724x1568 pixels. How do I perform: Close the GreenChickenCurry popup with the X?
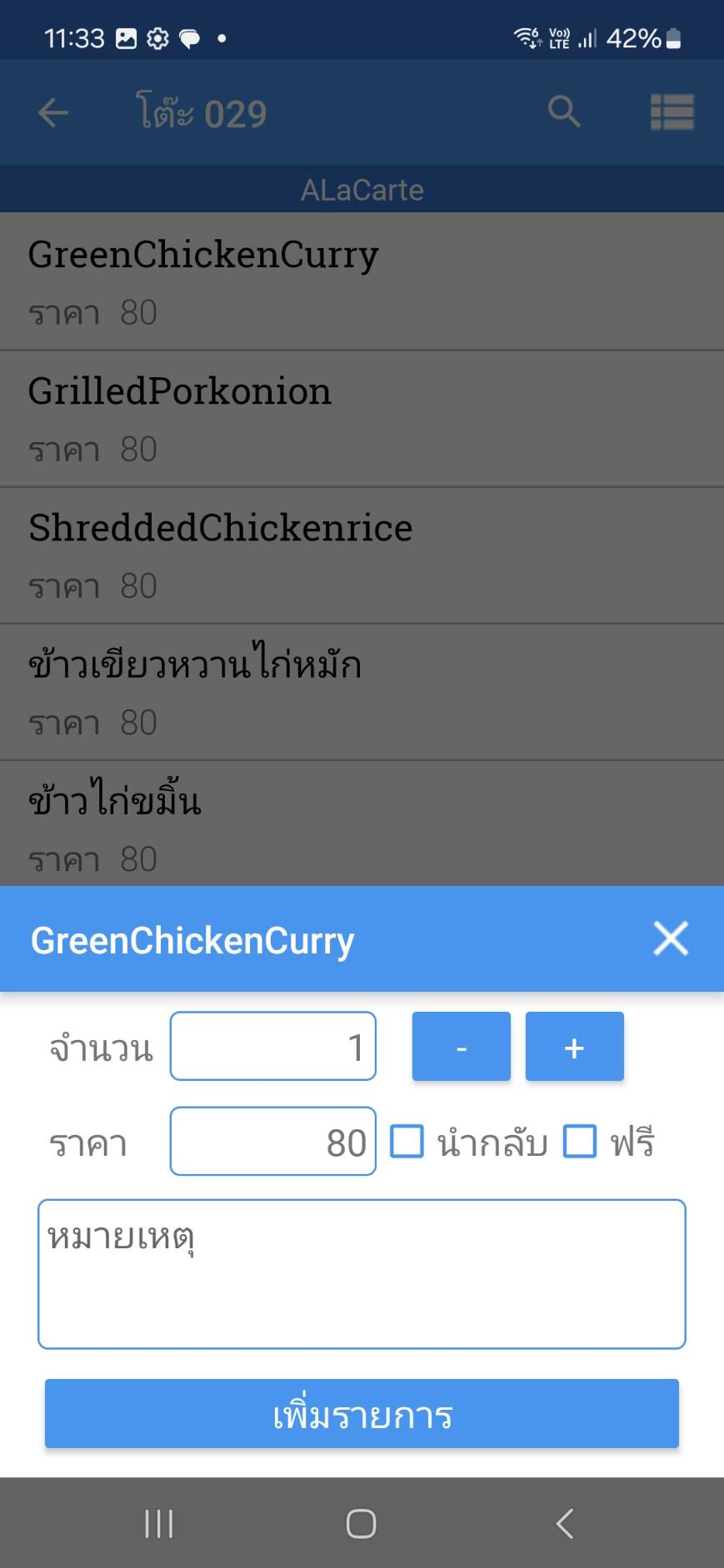tap(671, 938)
